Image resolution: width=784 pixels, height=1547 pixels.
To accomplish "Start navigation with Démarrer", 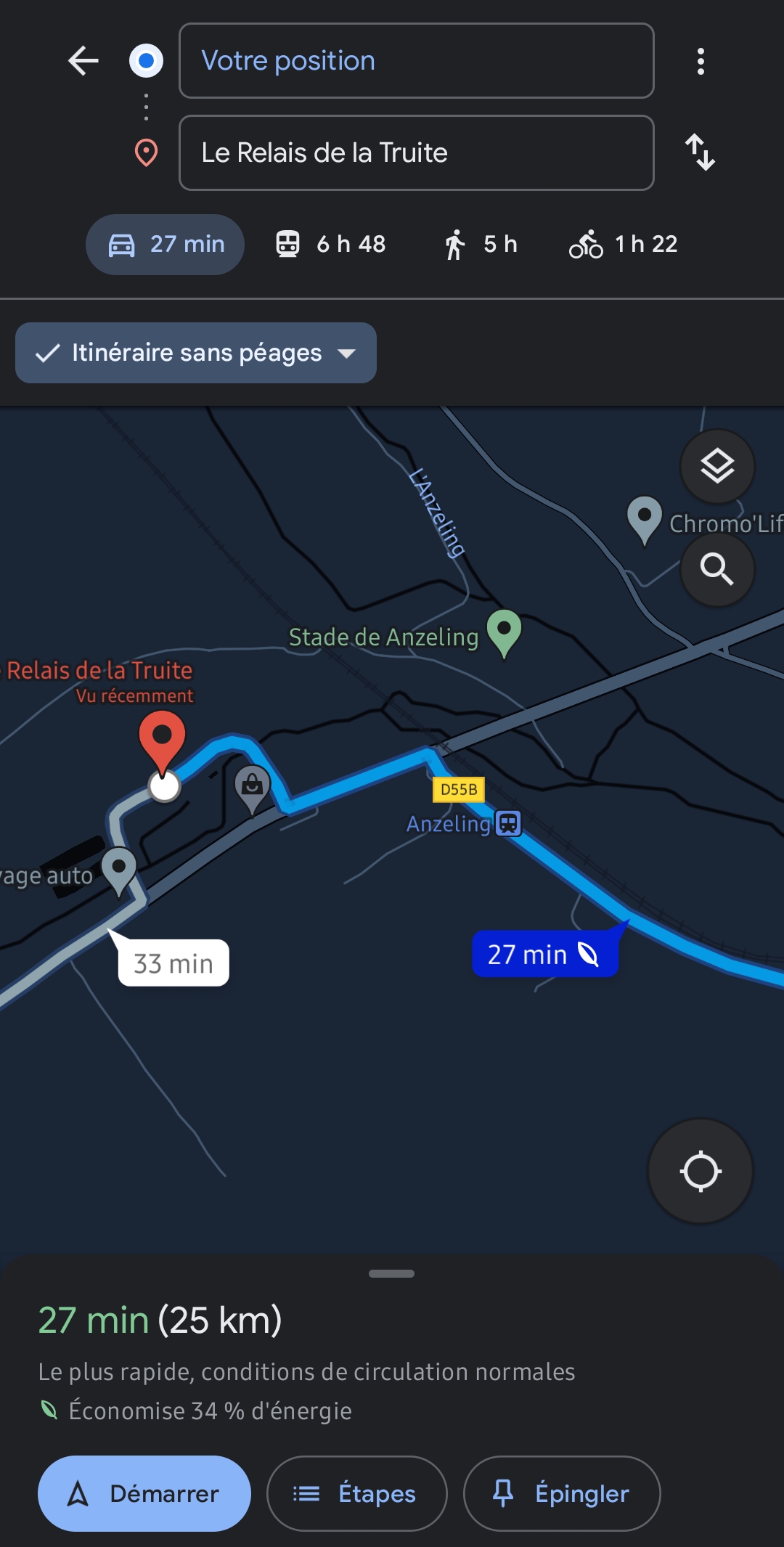I will pos(144,1493).
